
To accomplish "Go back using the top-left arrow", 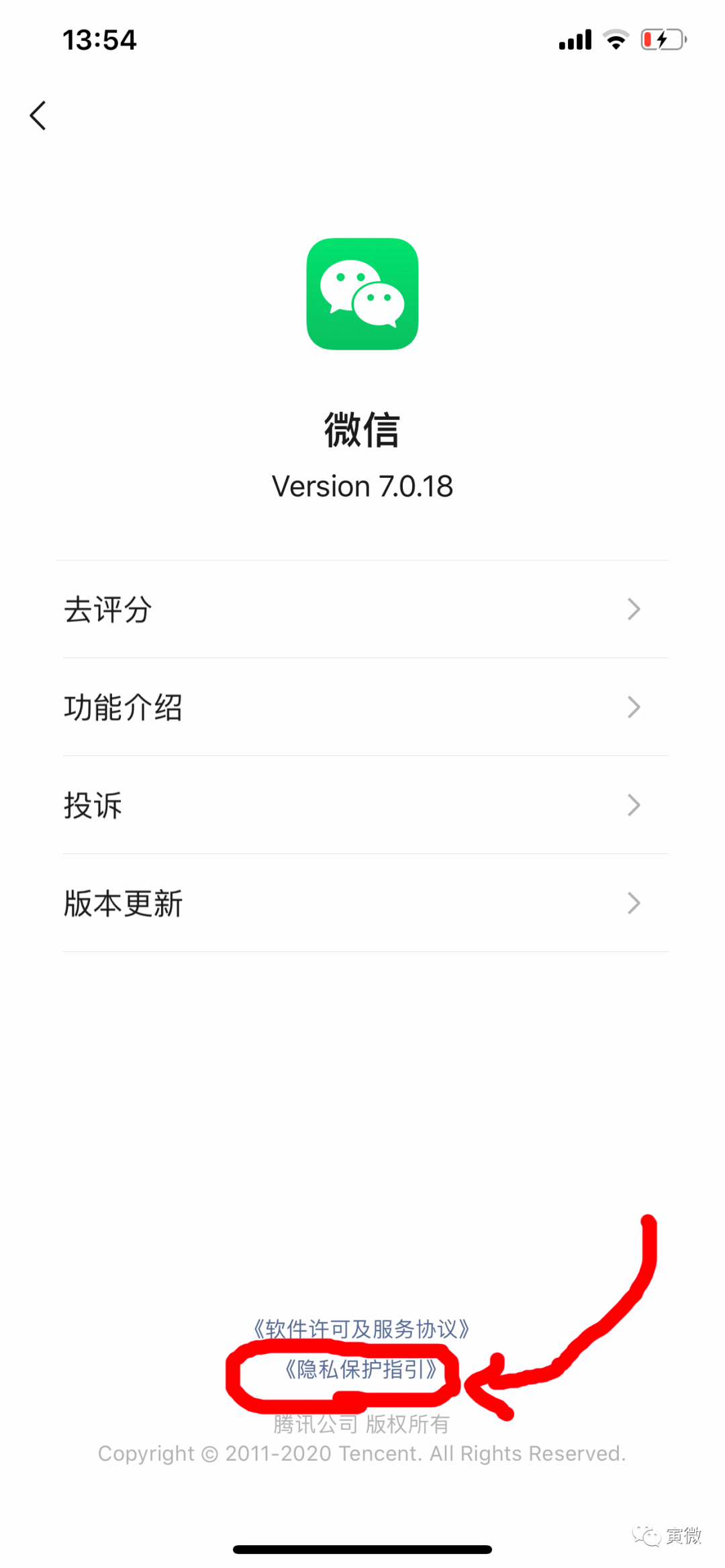I will pos(38,115).
